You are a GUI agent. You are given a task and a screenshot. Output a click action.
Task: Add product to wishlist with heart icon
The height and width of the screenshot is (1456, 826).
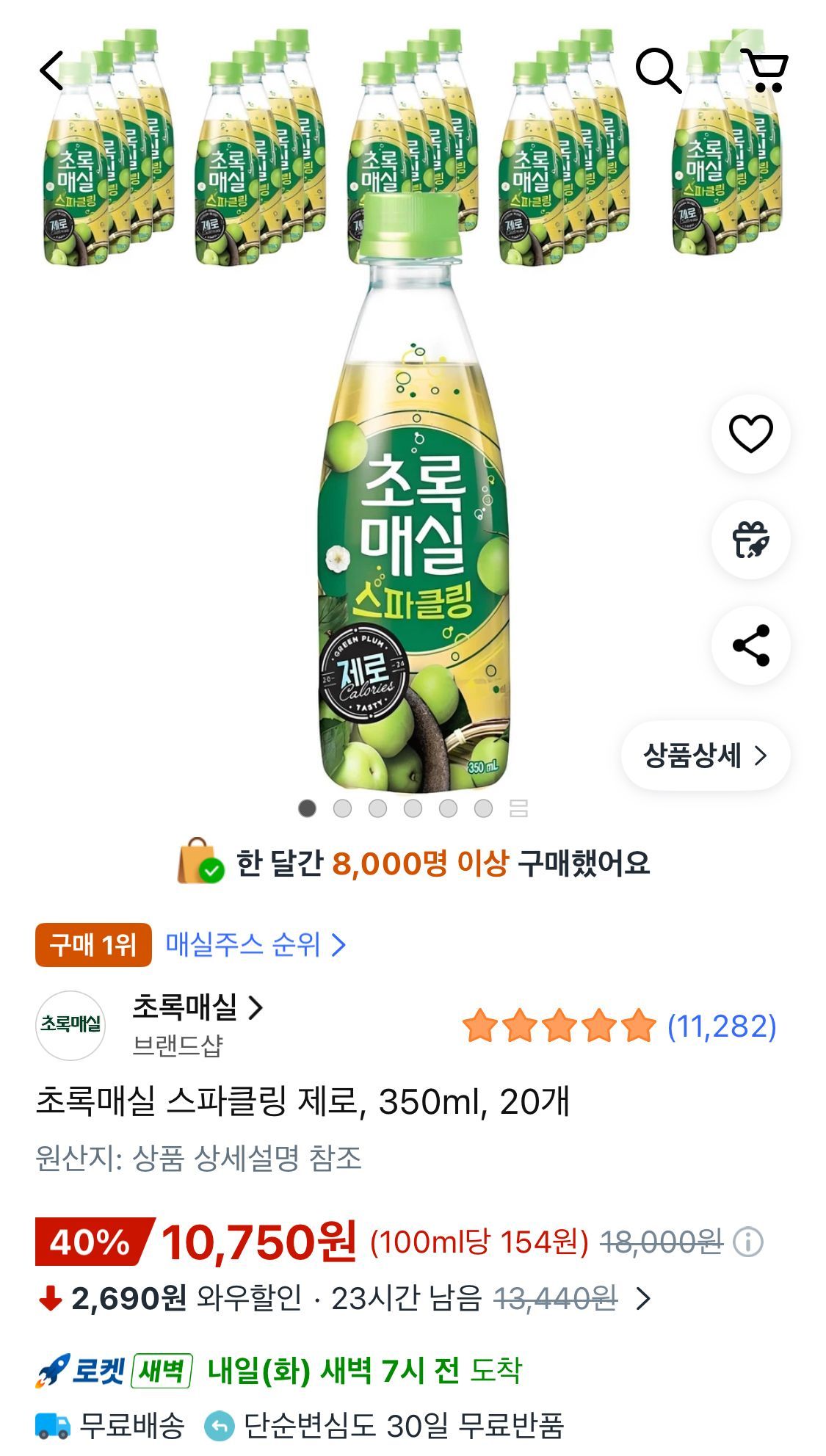pos(750,433)
